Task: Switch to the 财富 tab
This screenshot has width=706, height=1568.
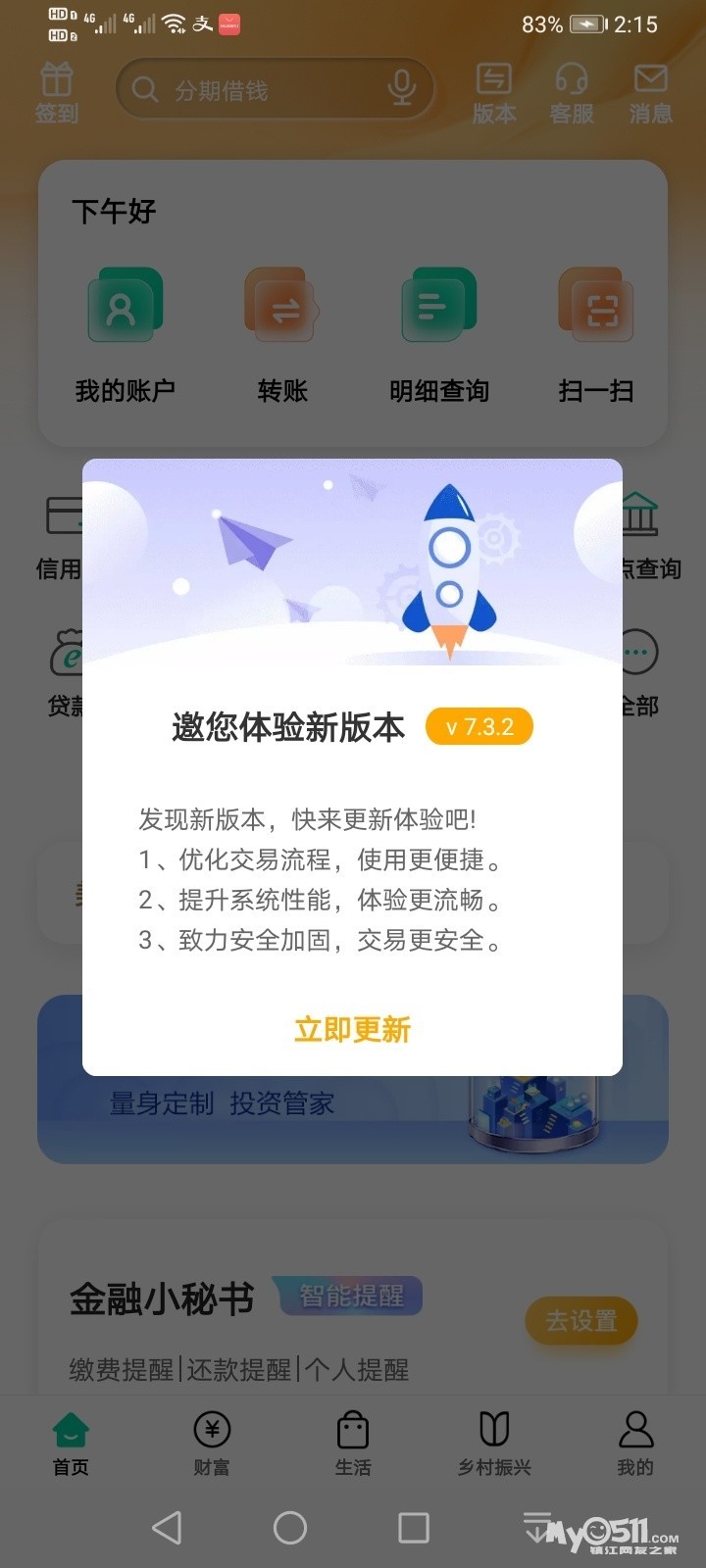Action: [x=212, y=1443]
